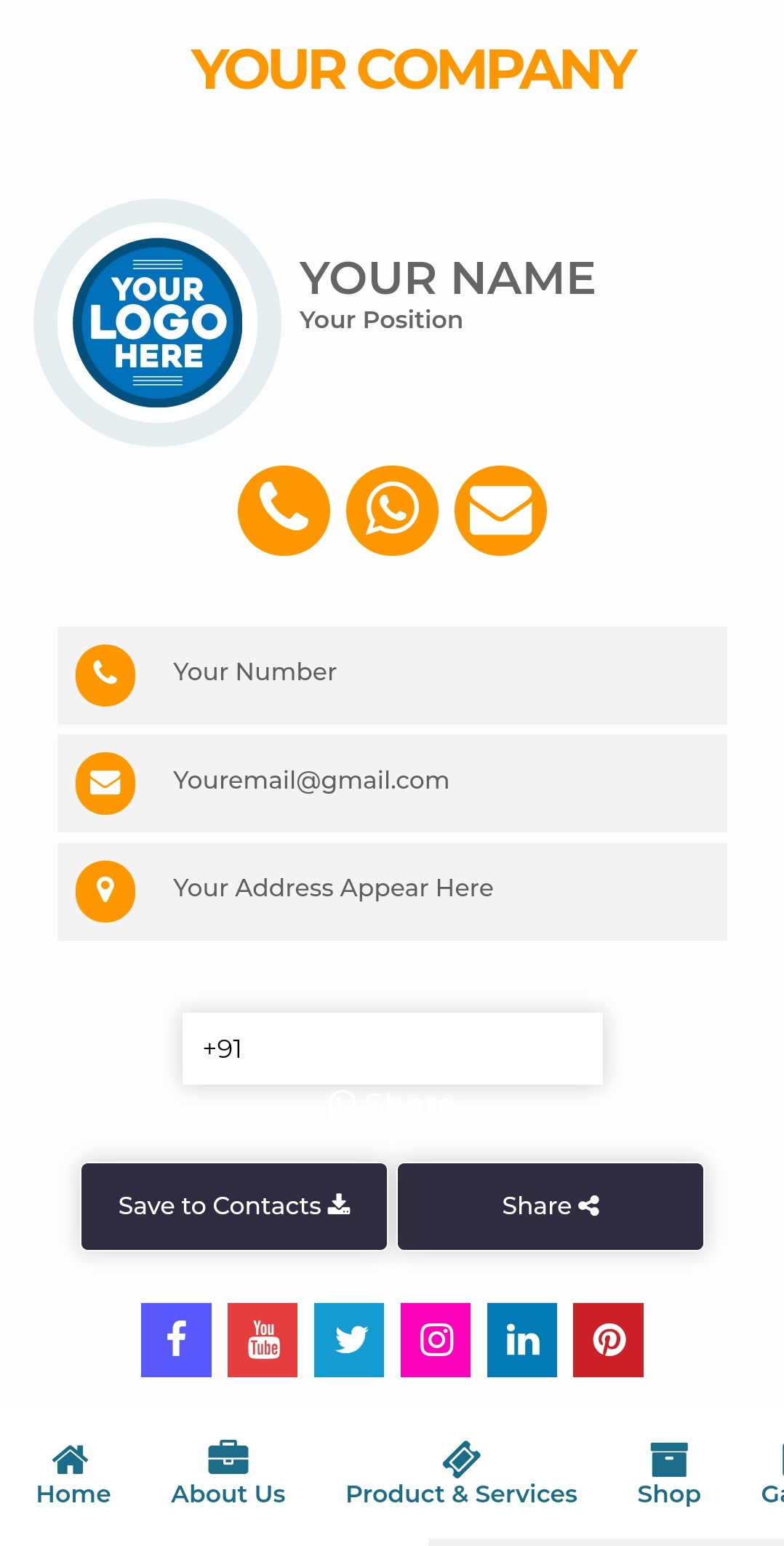Open the Facebook page
The width and height of the screenshot is (784, 1546).
click(176, 1339)
